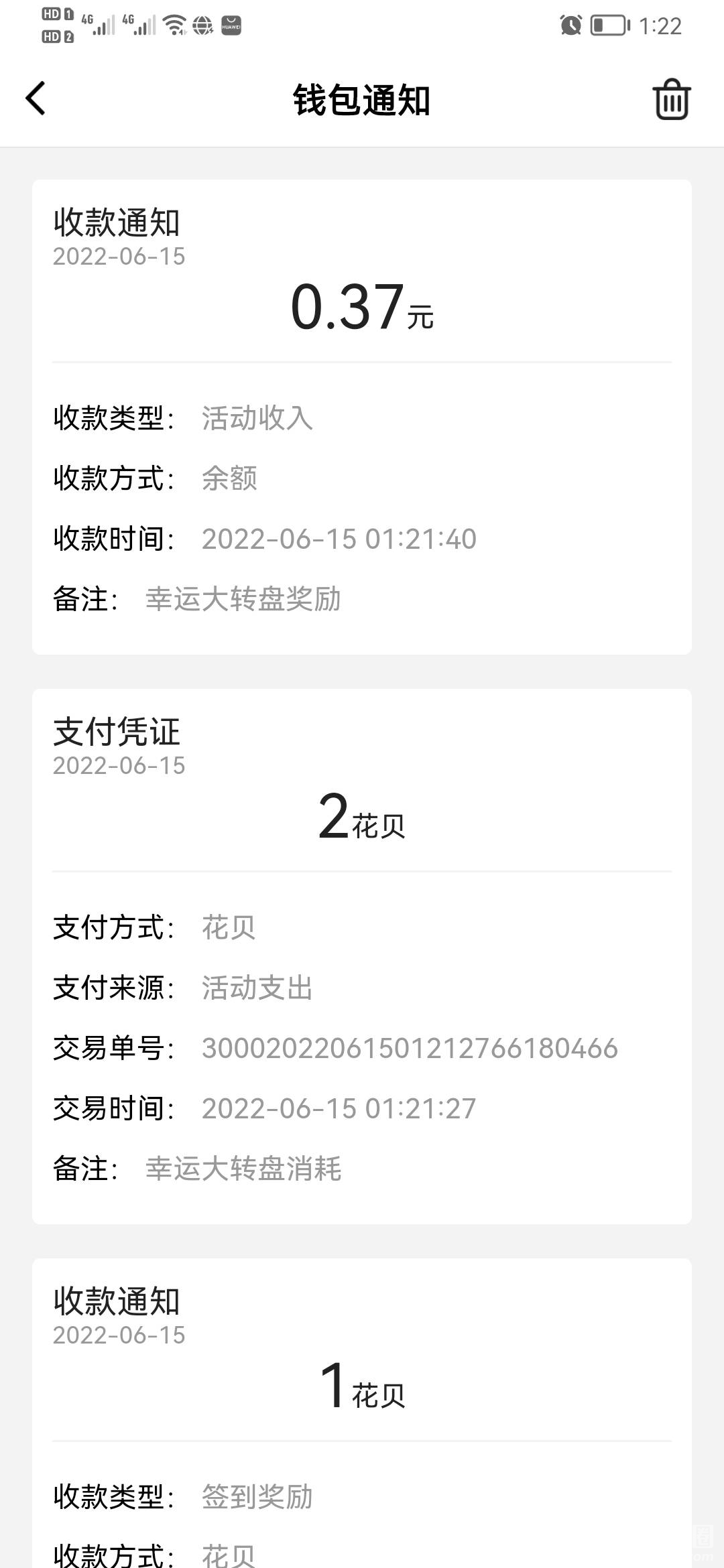Open the 2花贝 支付凭证 card
The height and width of the screenshot is (1568, 724).
point(362,957)
